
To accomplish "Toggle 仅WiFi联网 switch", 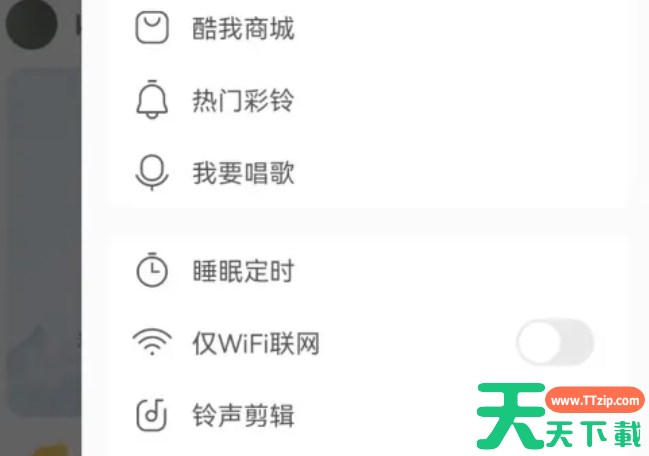I will click(x=554, y=345).
